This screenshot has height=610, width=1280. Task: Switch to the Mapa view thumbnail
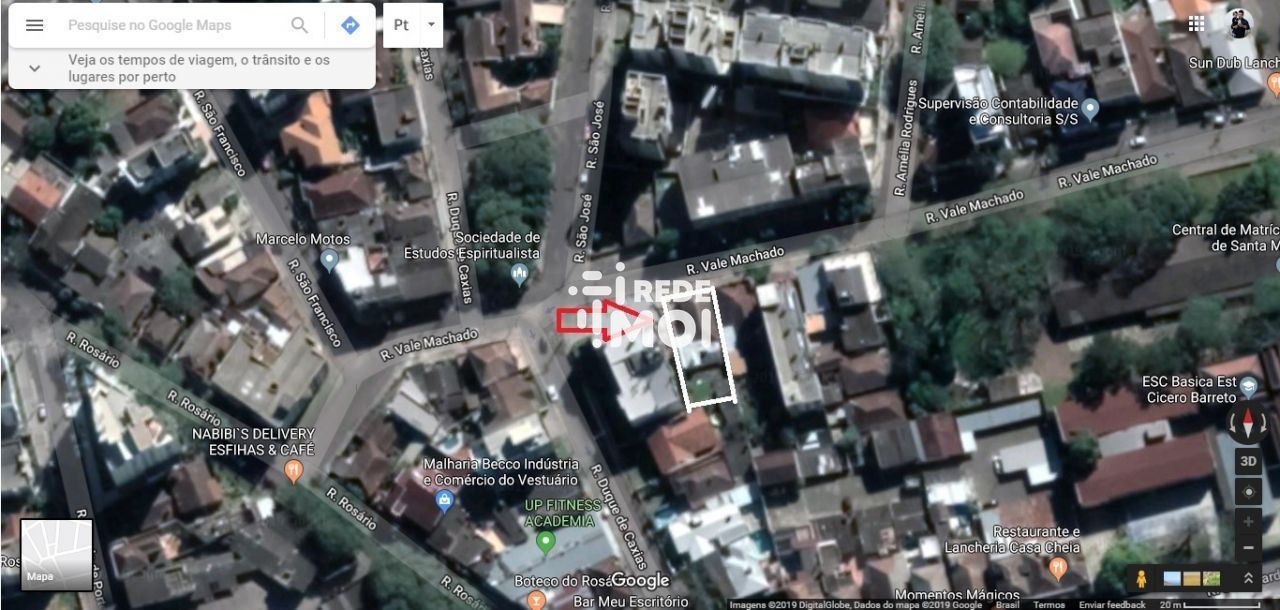click(57, 554)
